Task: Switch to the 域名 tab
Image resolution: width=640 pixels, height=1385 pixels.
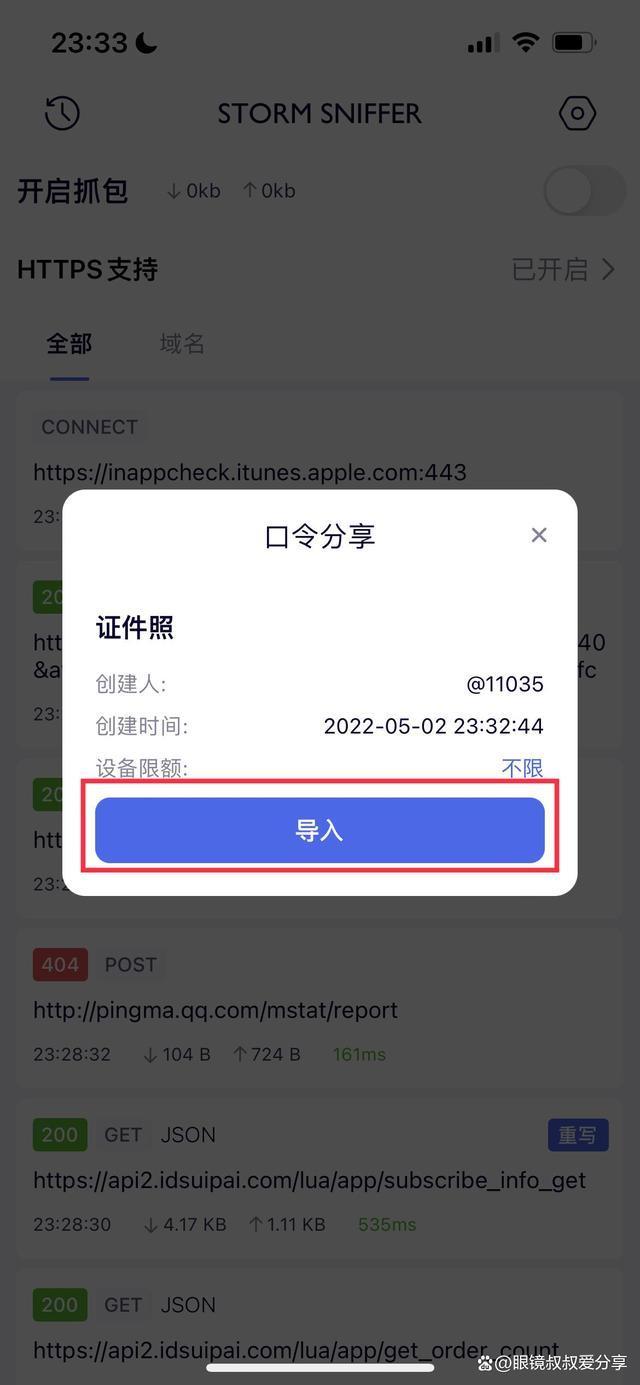Action: 182,344
